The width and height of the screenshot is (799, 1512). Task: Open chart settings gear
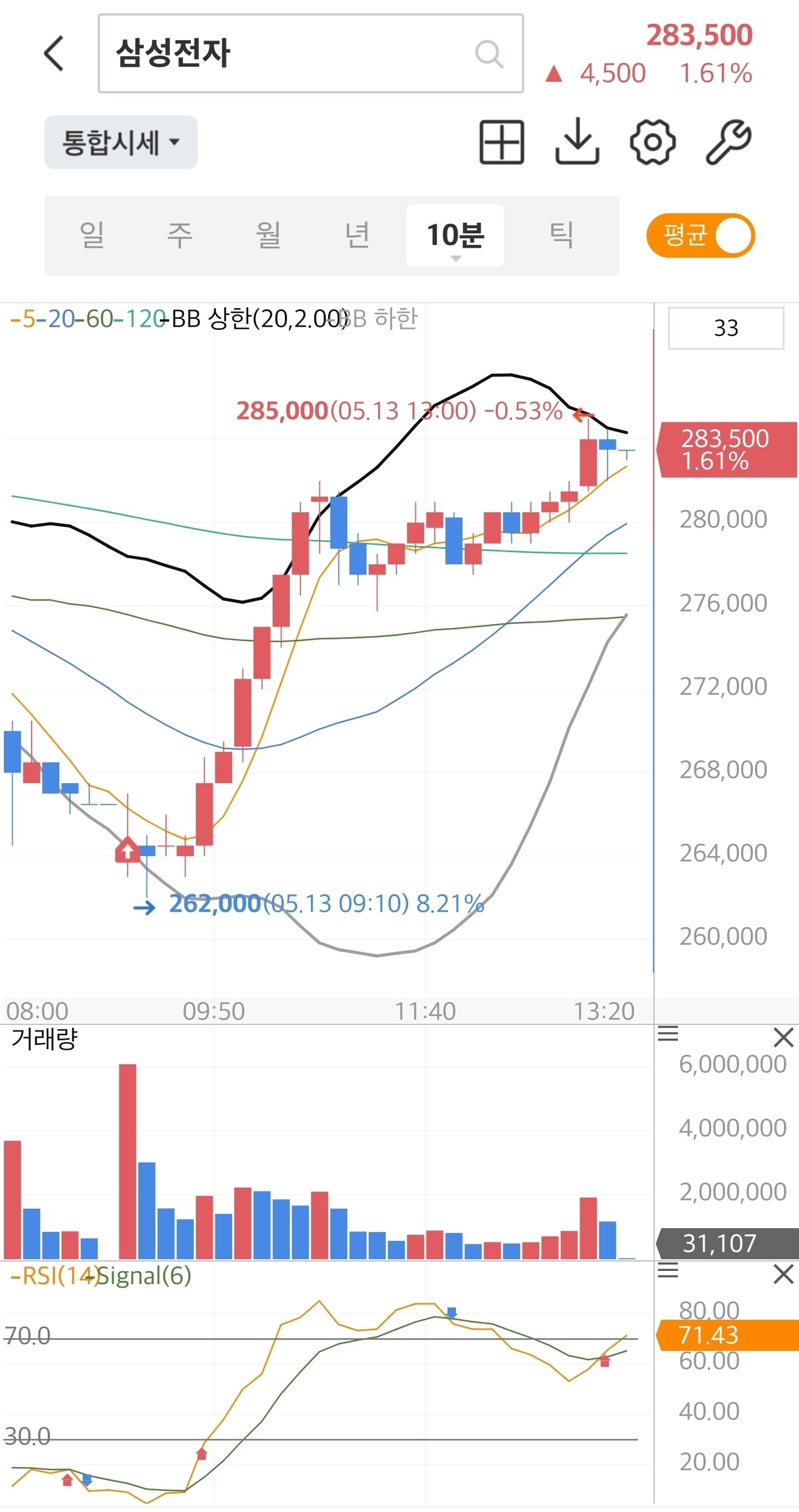pos(652,142)
